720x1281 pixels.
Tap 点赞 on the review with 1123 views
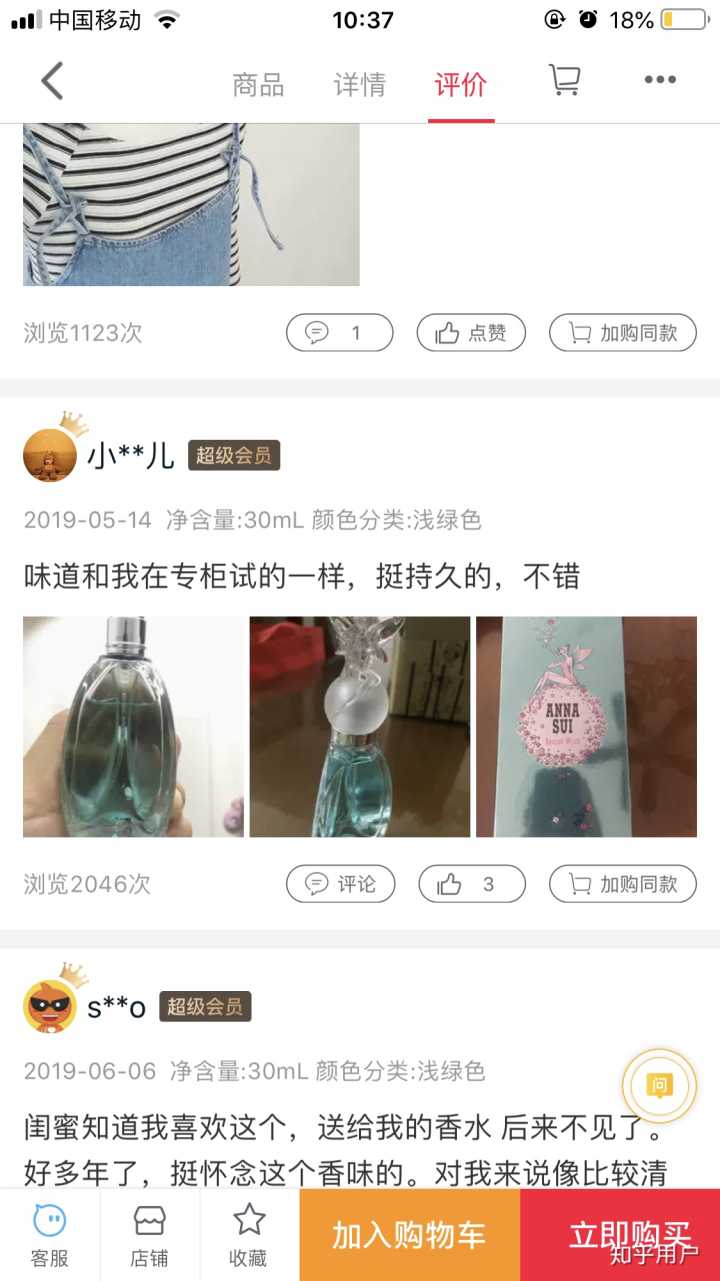point(471,333)
